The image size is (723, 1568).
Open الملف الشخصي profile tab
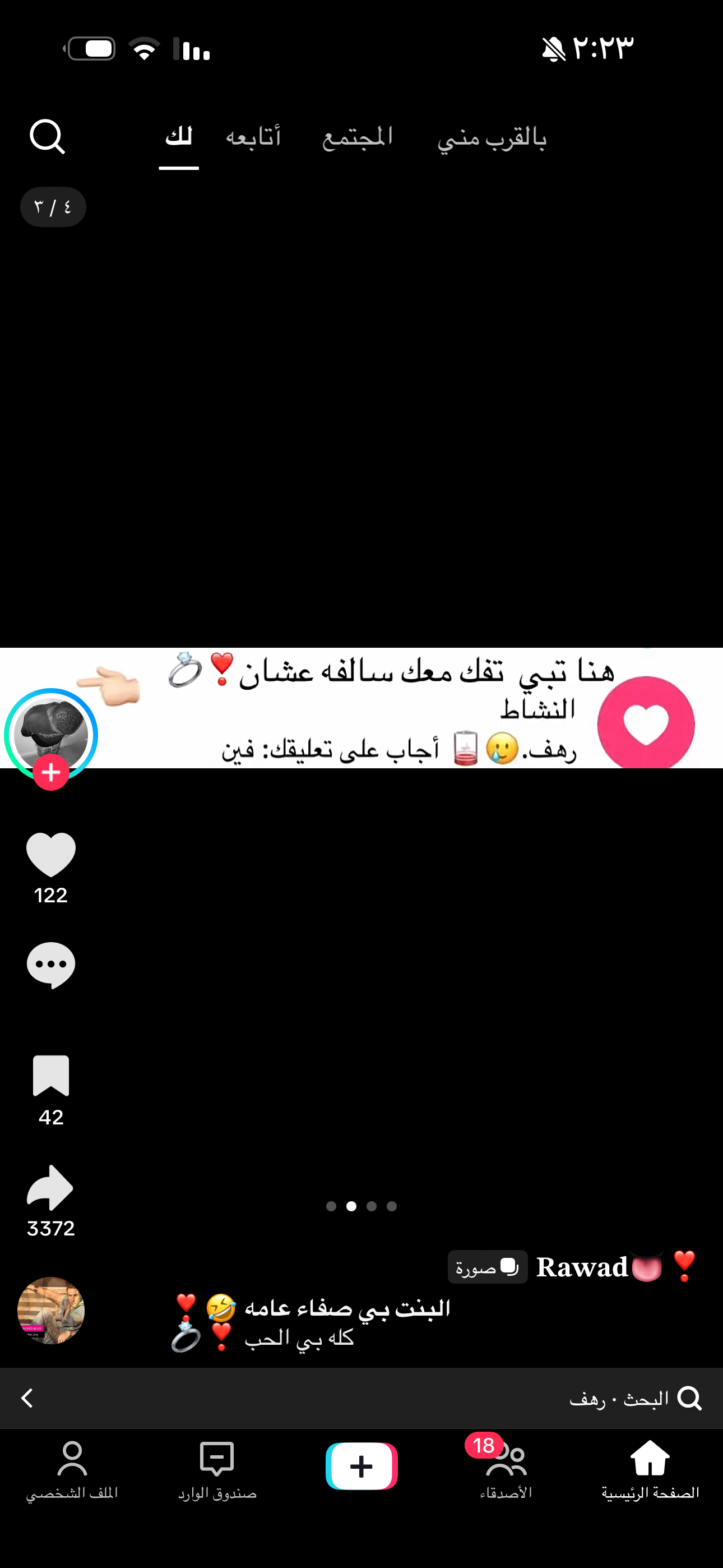click(72, 1470)
